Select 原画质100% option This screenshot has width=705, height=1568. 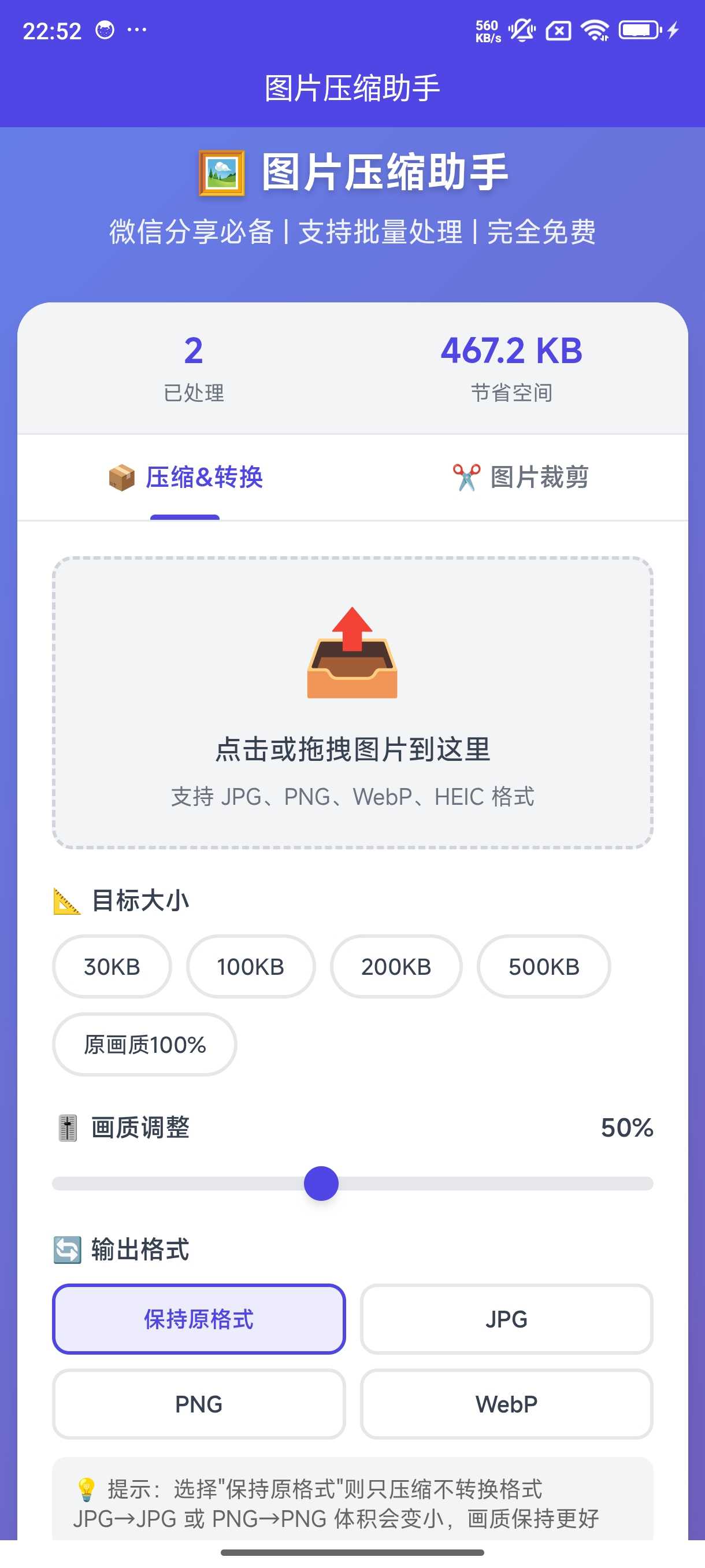[145, 1045]
